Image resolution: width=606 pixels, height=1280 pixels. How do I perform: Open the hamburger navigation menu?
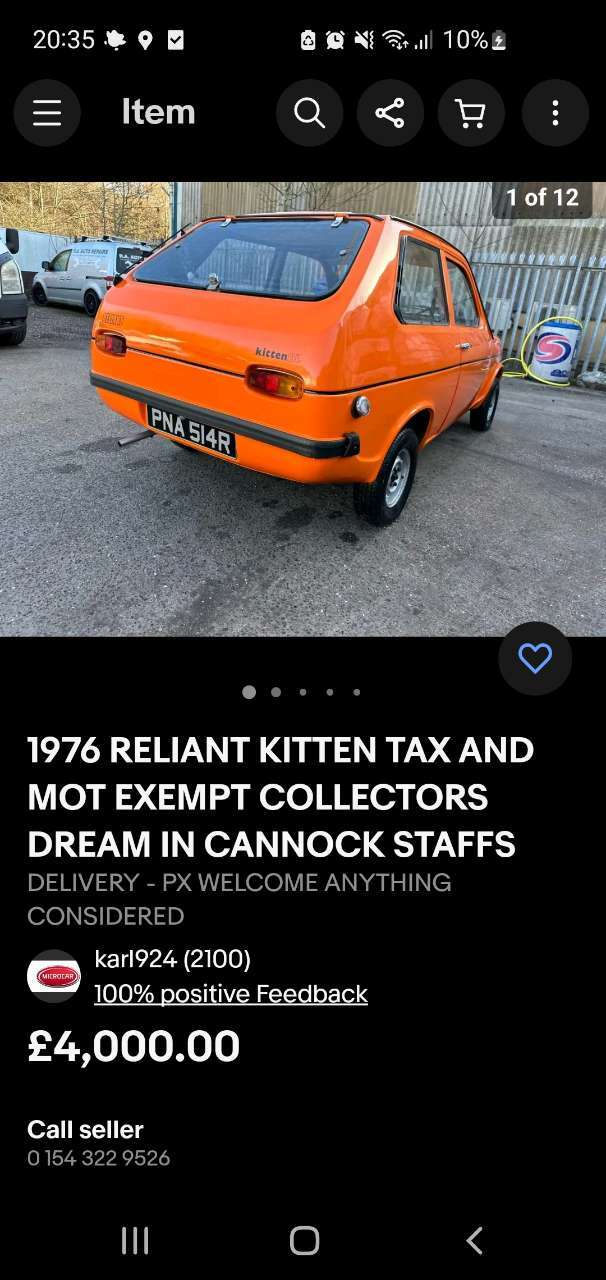click(x=47, y=113)
